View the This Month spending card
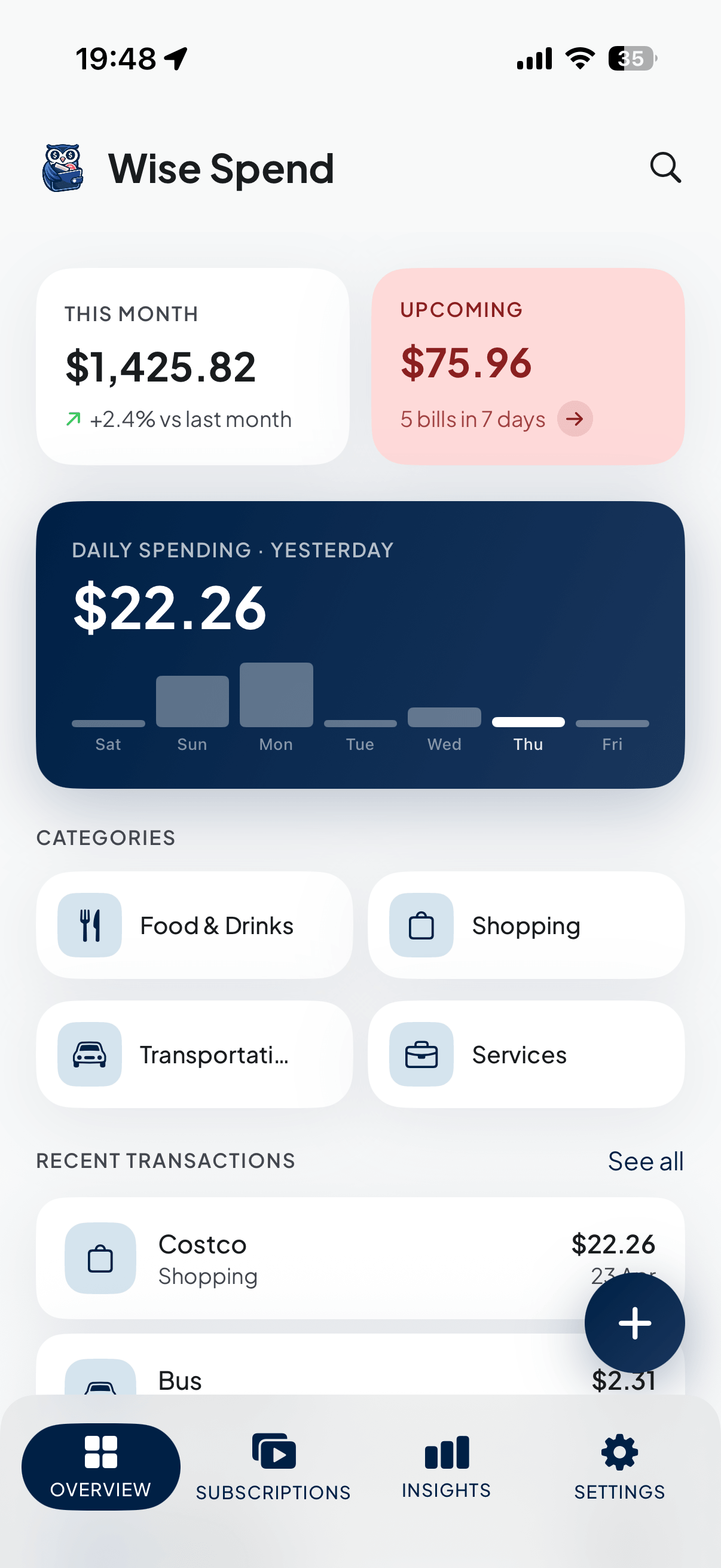This screenshot has height=1568, width=721. click(192, 365)
